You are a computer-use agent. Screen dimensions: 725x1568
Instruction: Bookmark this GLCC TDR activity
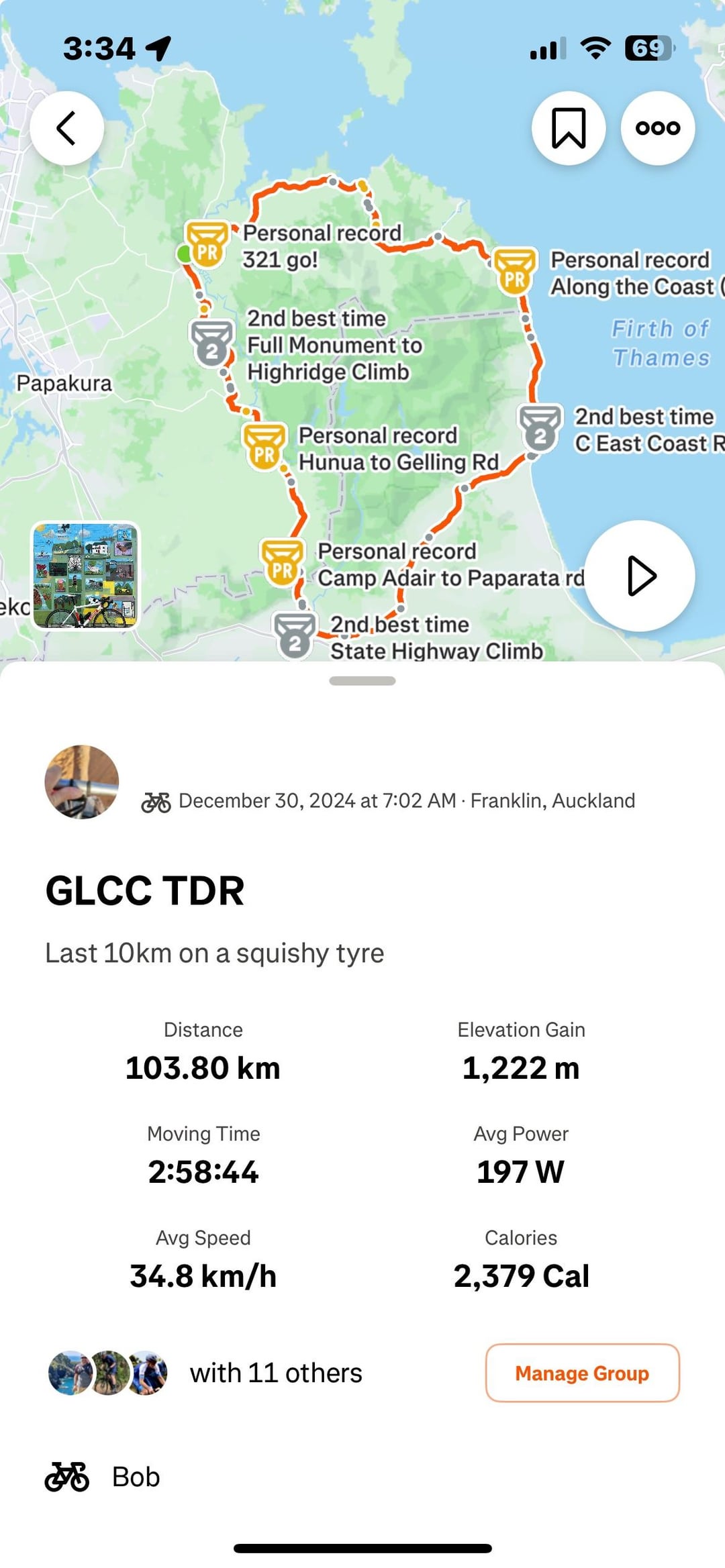[568, 128]
